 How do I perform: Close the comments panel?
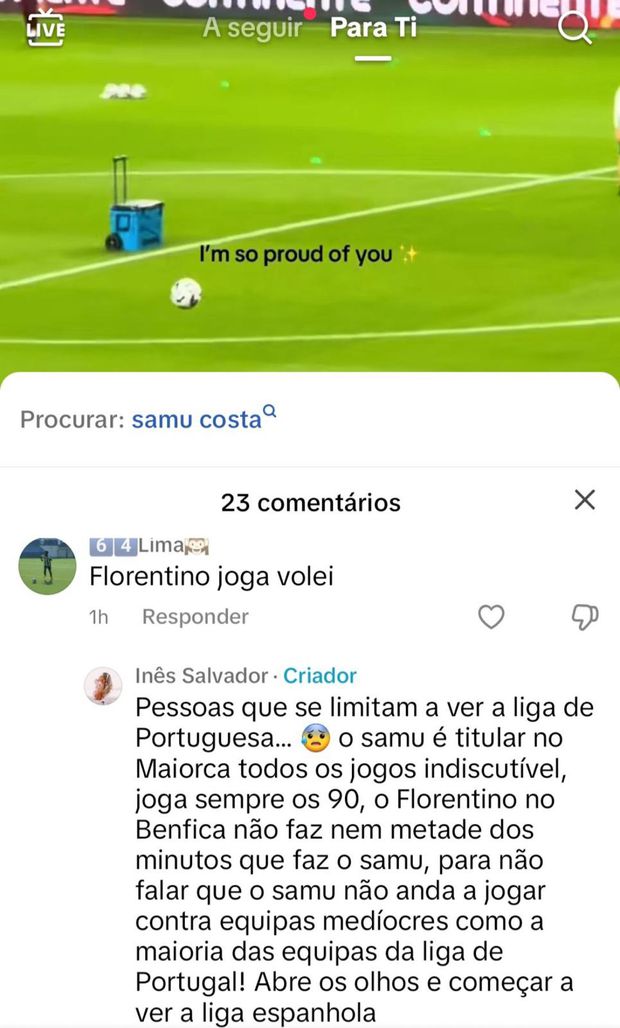[585, 500]
